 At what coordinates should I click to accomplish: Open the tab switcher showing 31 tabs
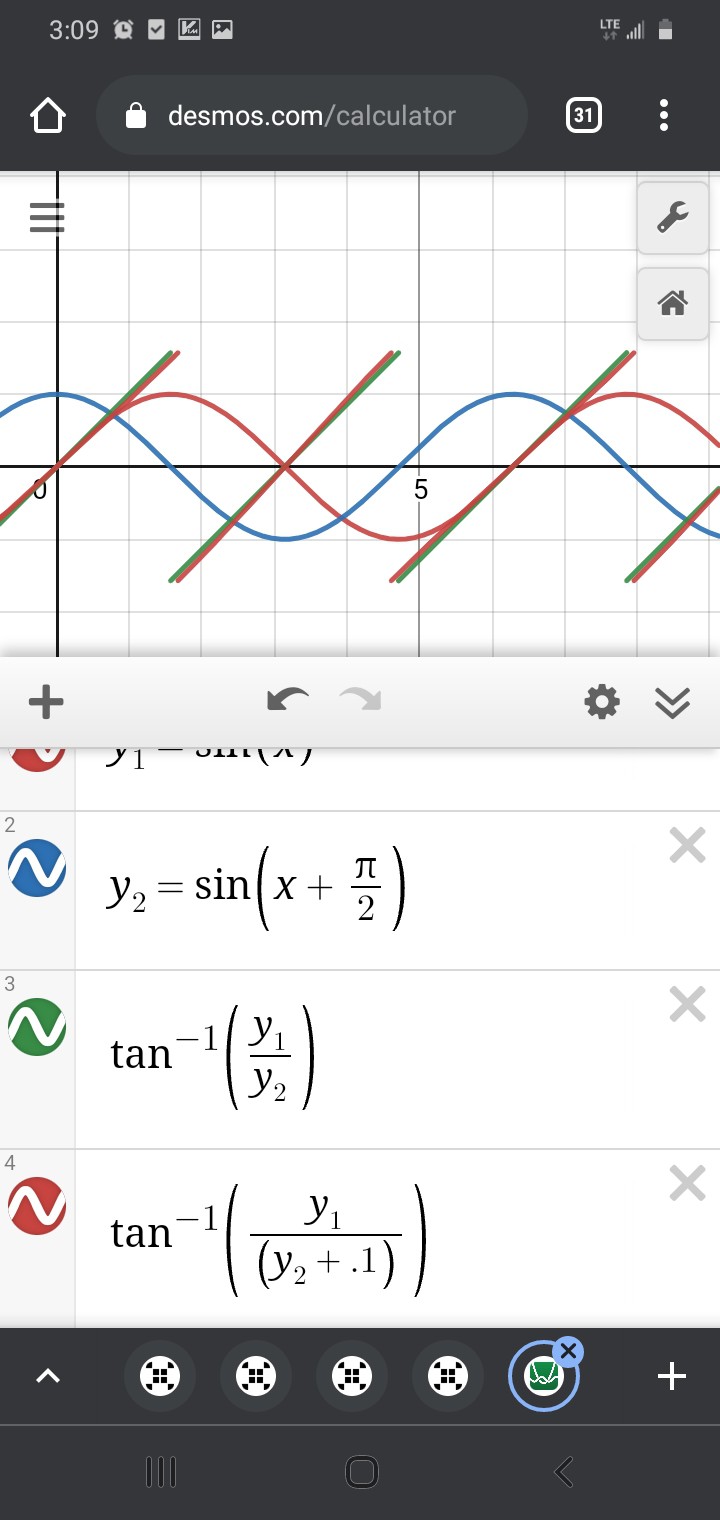tap(583, 116)
